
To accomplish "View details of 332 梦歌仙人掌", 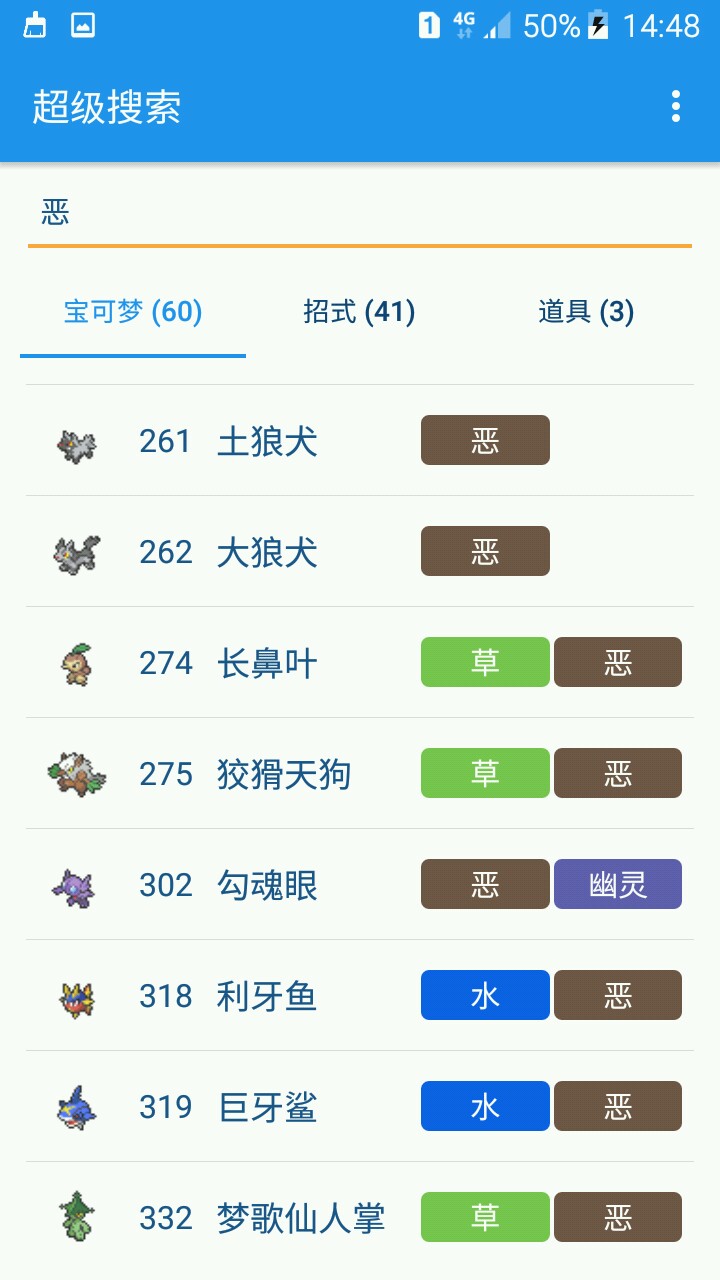I will click(300, 1218).
